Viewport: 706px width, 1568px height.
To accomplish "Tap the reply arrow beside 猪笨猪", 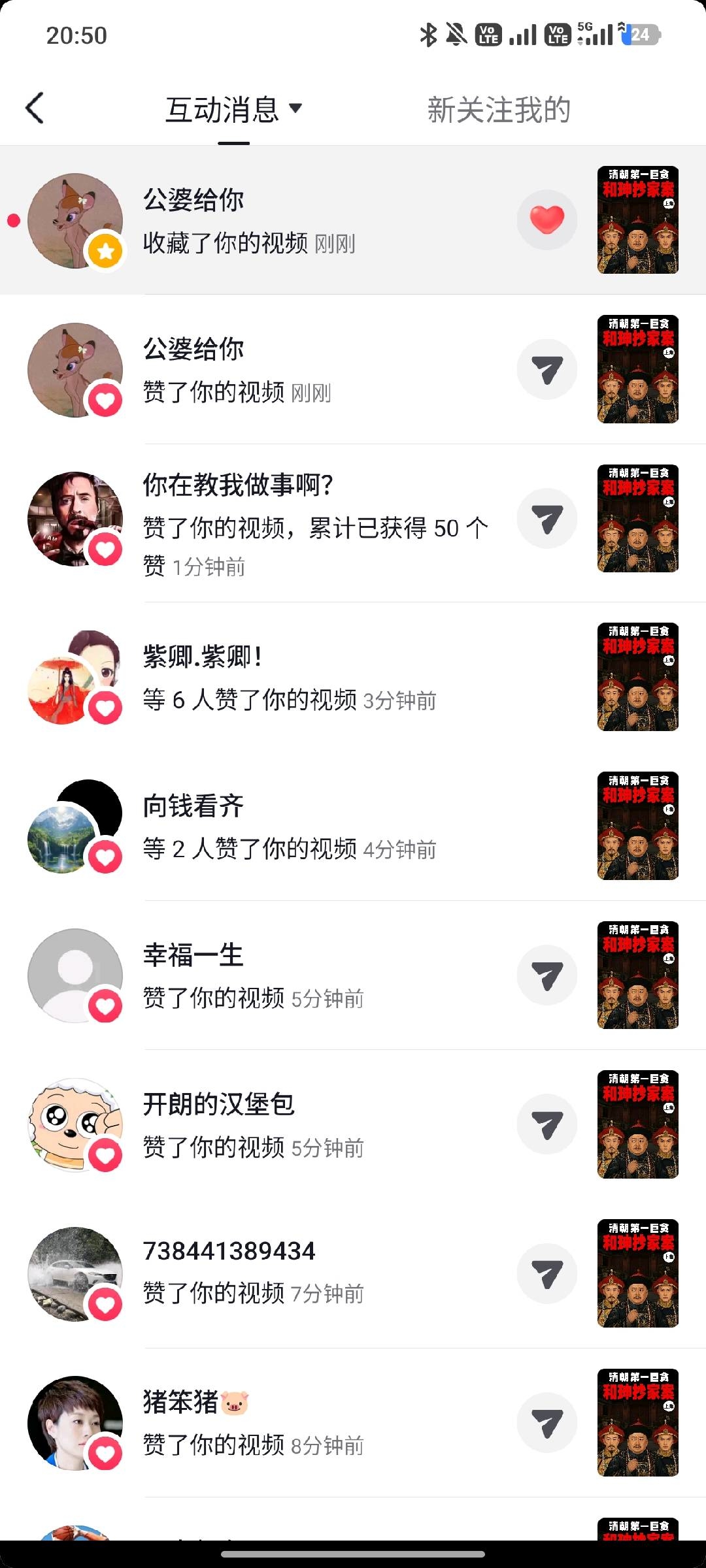I will [547, 1423].
